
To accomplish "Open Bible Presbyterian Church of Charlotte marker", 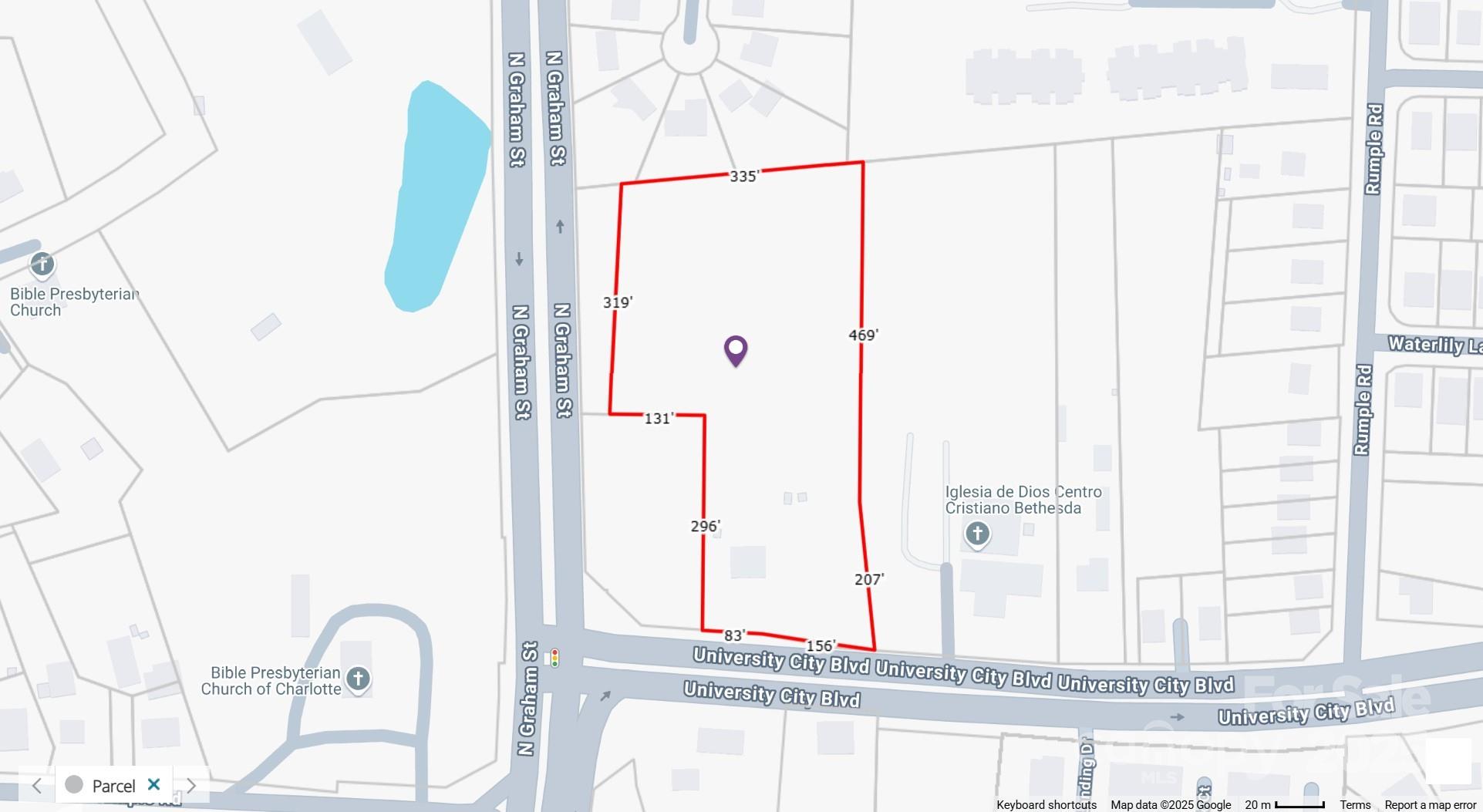I will (358, 679).
